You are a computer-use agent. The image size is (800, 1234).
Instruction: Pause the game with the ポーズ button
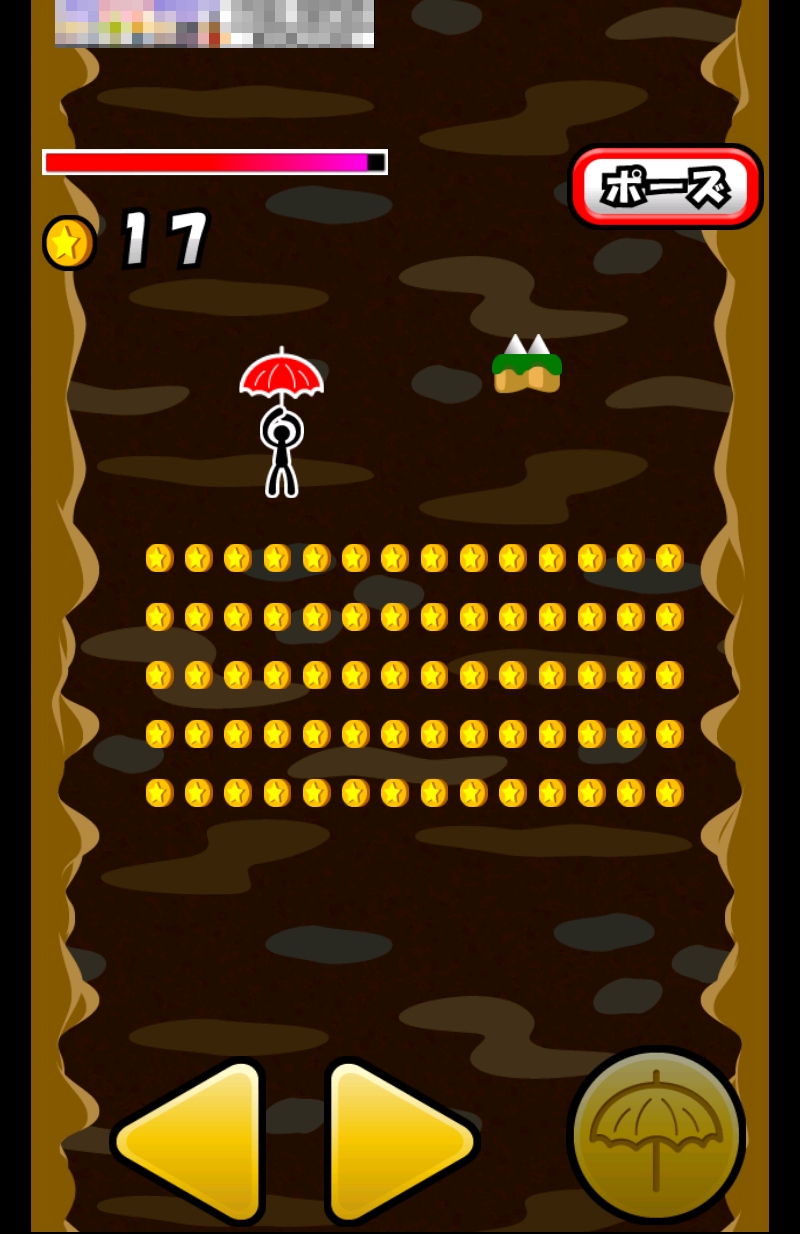point(666,187)
